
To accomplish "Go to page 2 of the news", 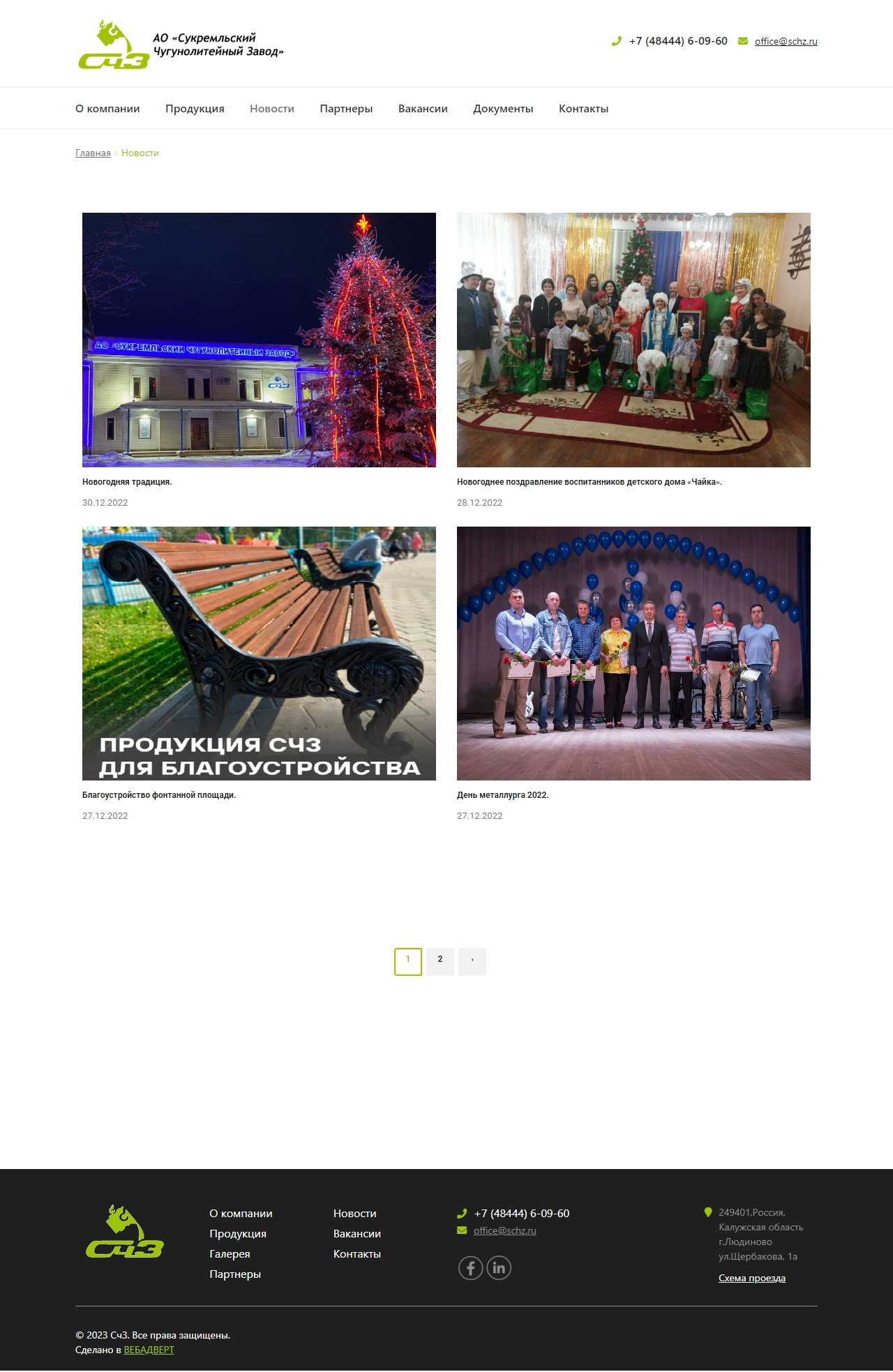I will tap(440, 961).
